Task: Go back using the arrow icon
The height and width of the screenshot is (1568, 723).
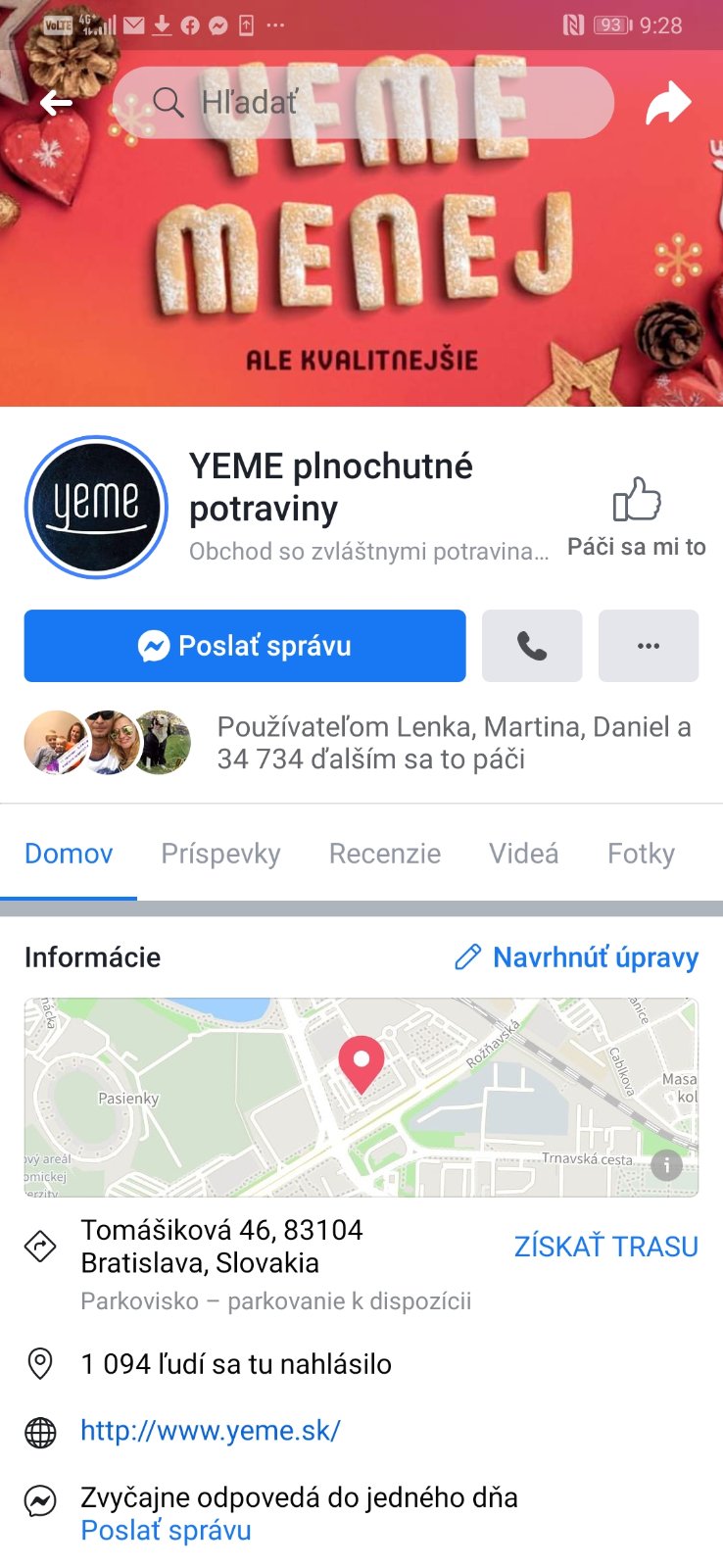Action: pyautogui.click(x=57, y=103)
